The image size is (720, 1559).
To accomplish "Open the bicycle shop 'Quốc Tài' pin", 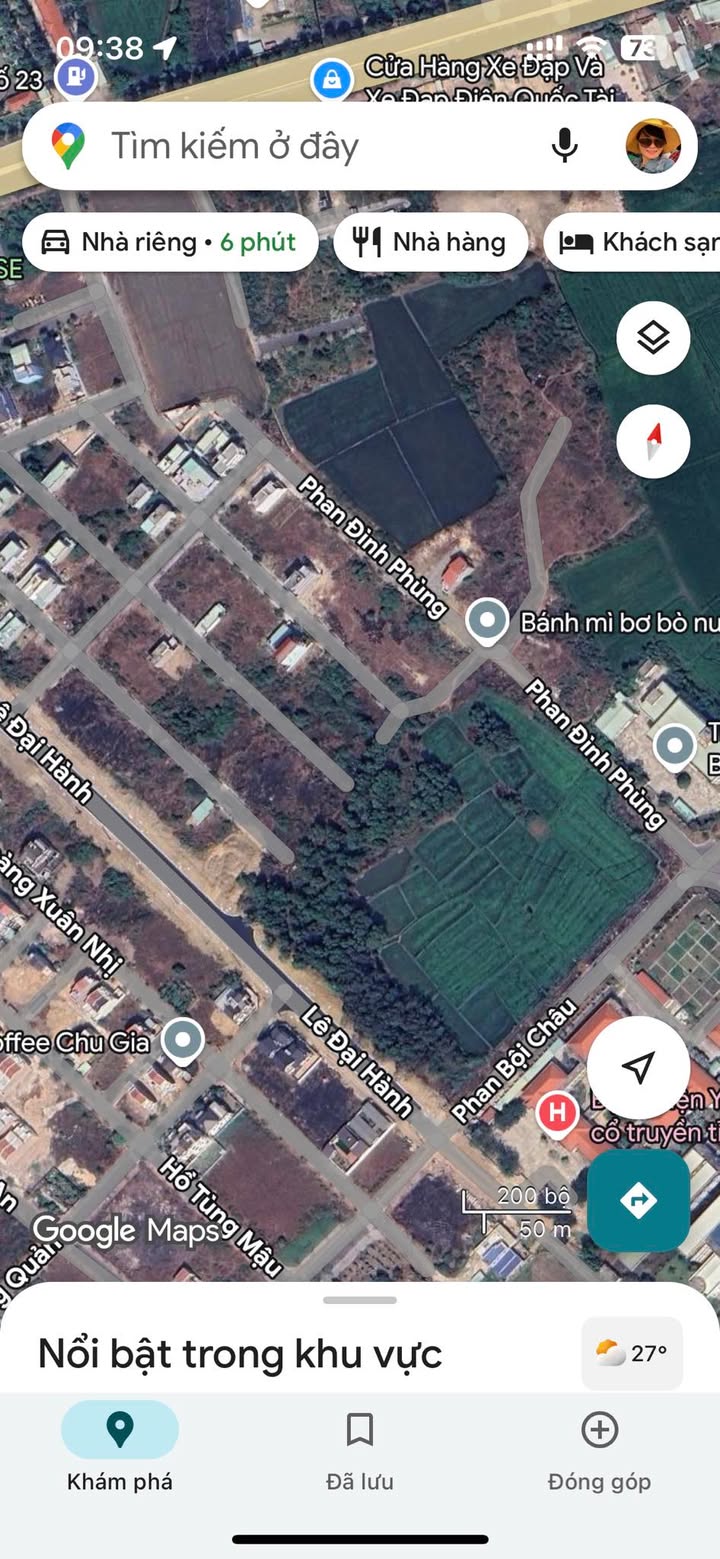I will (x=331, y=79).
